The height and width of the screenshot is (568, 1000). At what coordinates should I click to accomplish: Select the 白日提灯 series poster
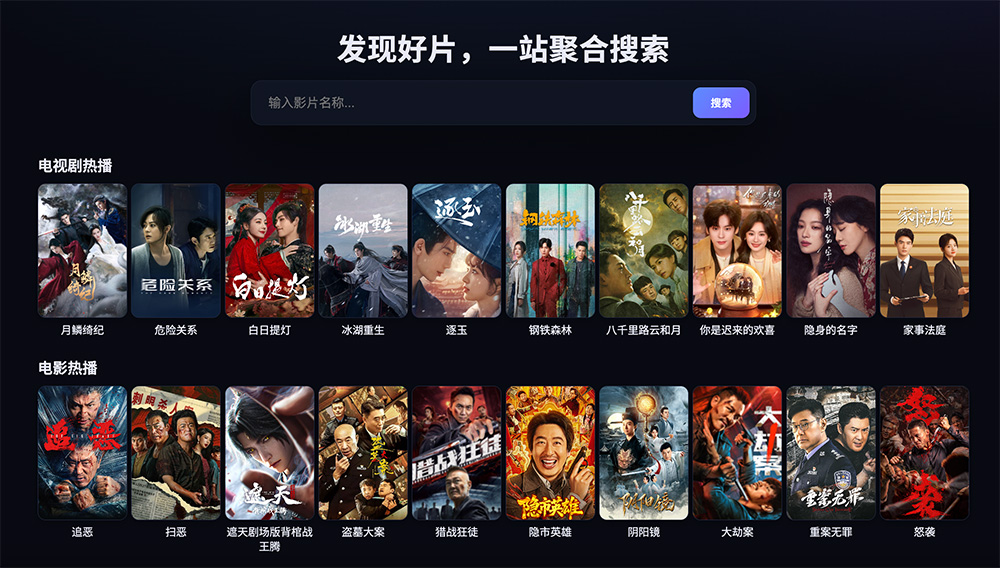click(x=269, y=251)
